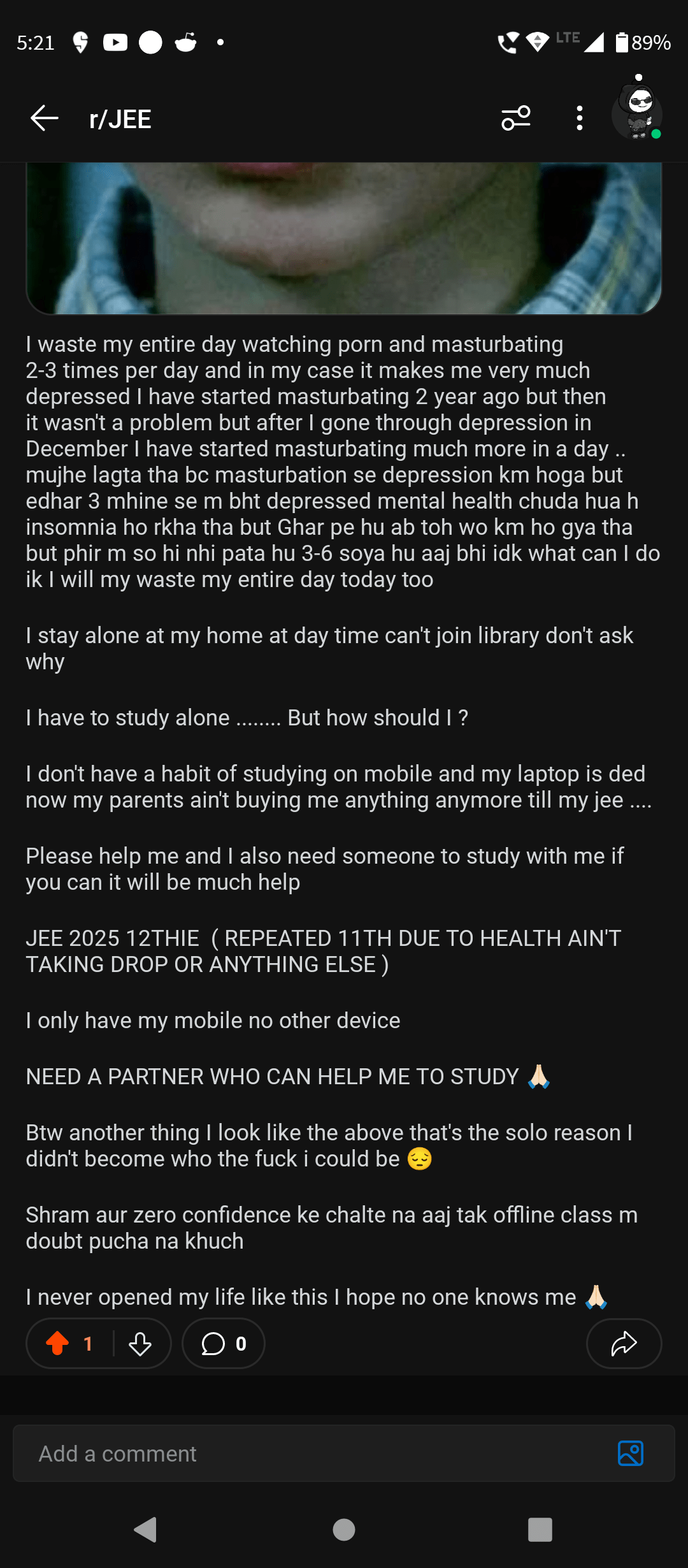
Task: Open your profile avatar menu
Action: (637, 115)
